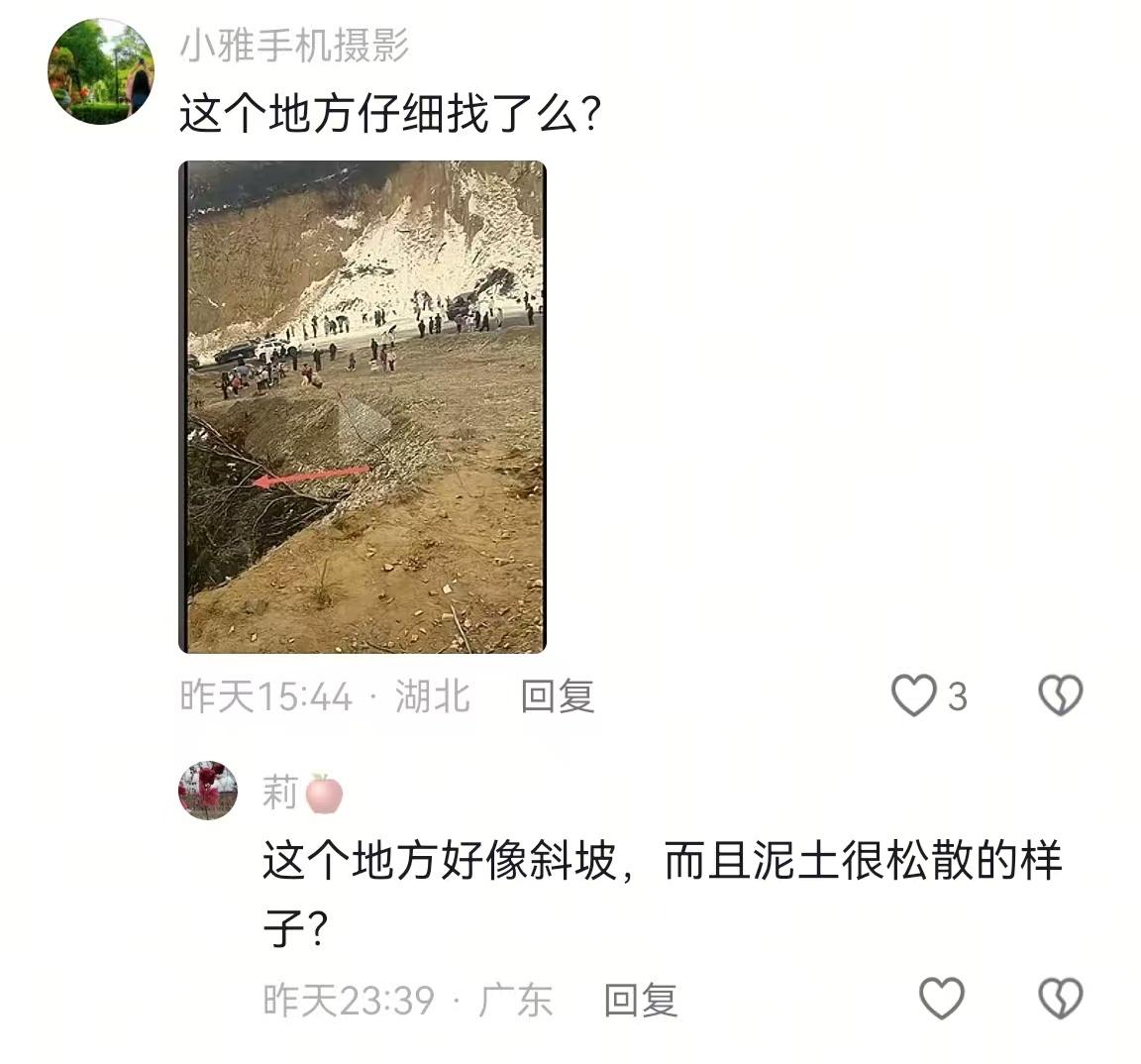
Task: Like 小雅手机摄影's comment
Action: coord(913,695)
